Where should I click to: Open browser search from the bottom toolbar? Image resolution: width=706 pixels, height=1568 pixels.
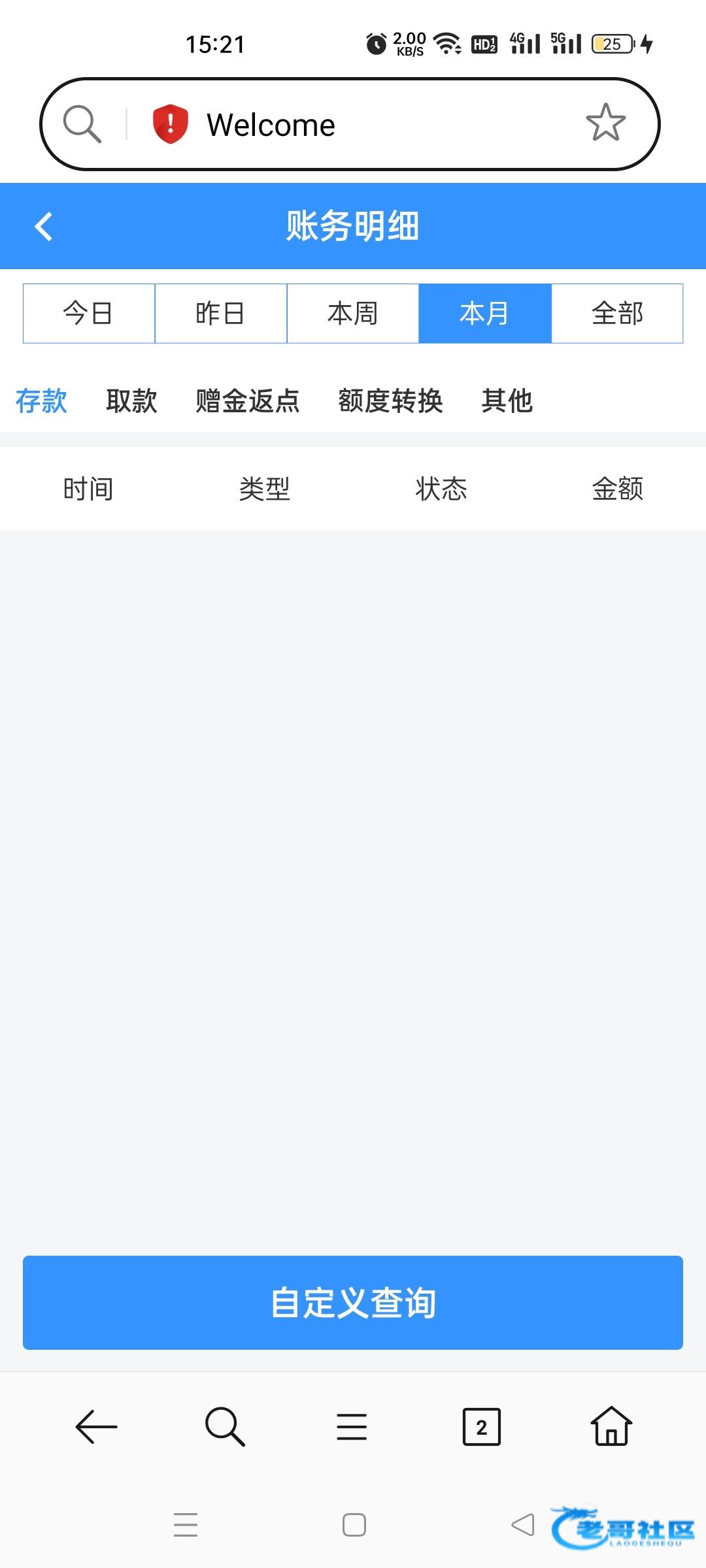pyautogui.click(x=224, y=1426)
